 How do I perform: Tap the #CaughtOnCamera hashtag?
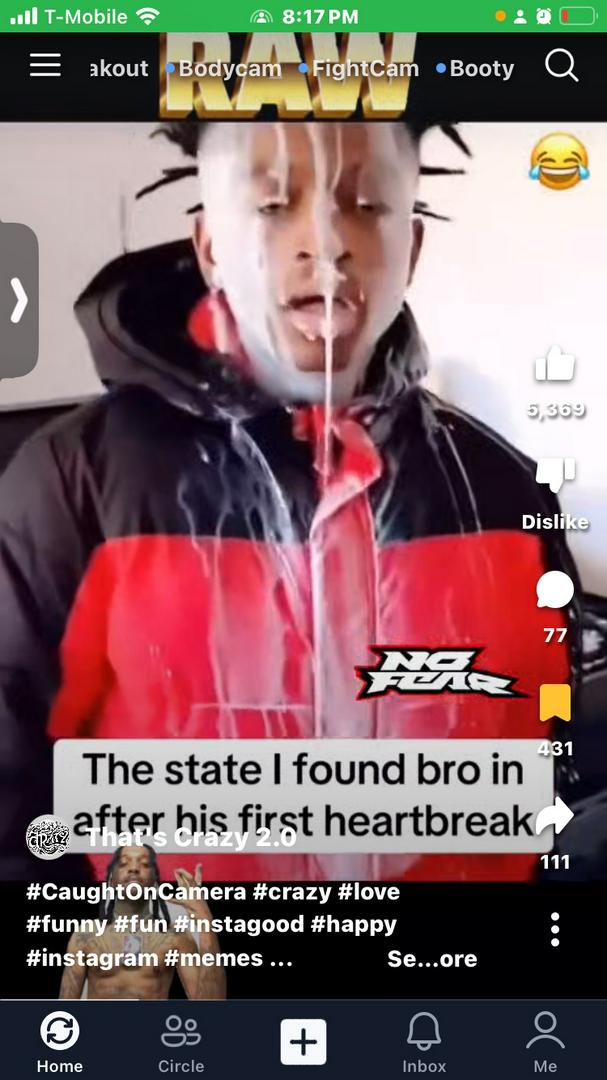click(x=136, y=892)
